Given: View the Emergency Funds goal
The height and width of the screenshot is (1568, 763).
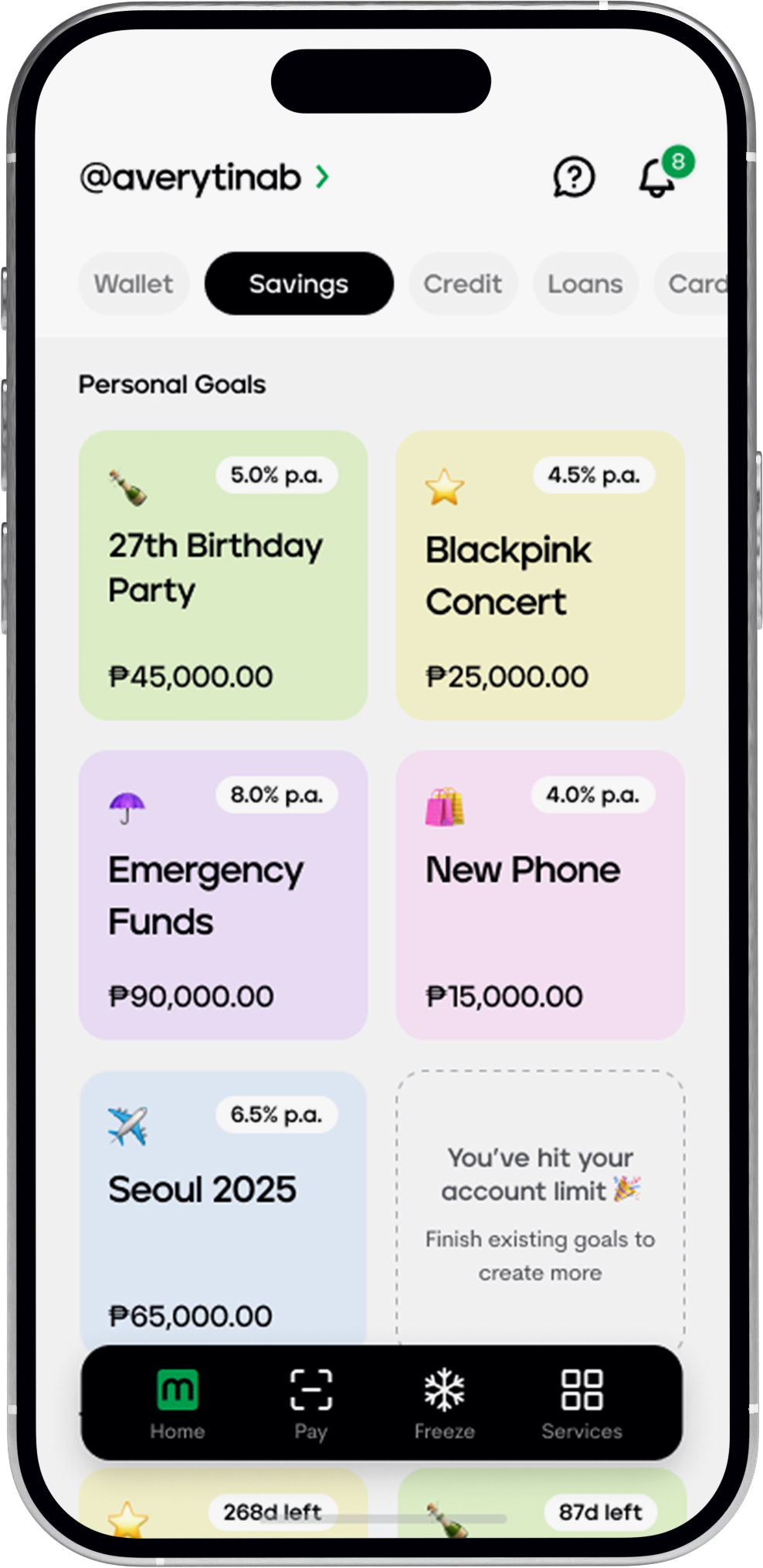Looking at the screenshot, I should coord(223,894).
